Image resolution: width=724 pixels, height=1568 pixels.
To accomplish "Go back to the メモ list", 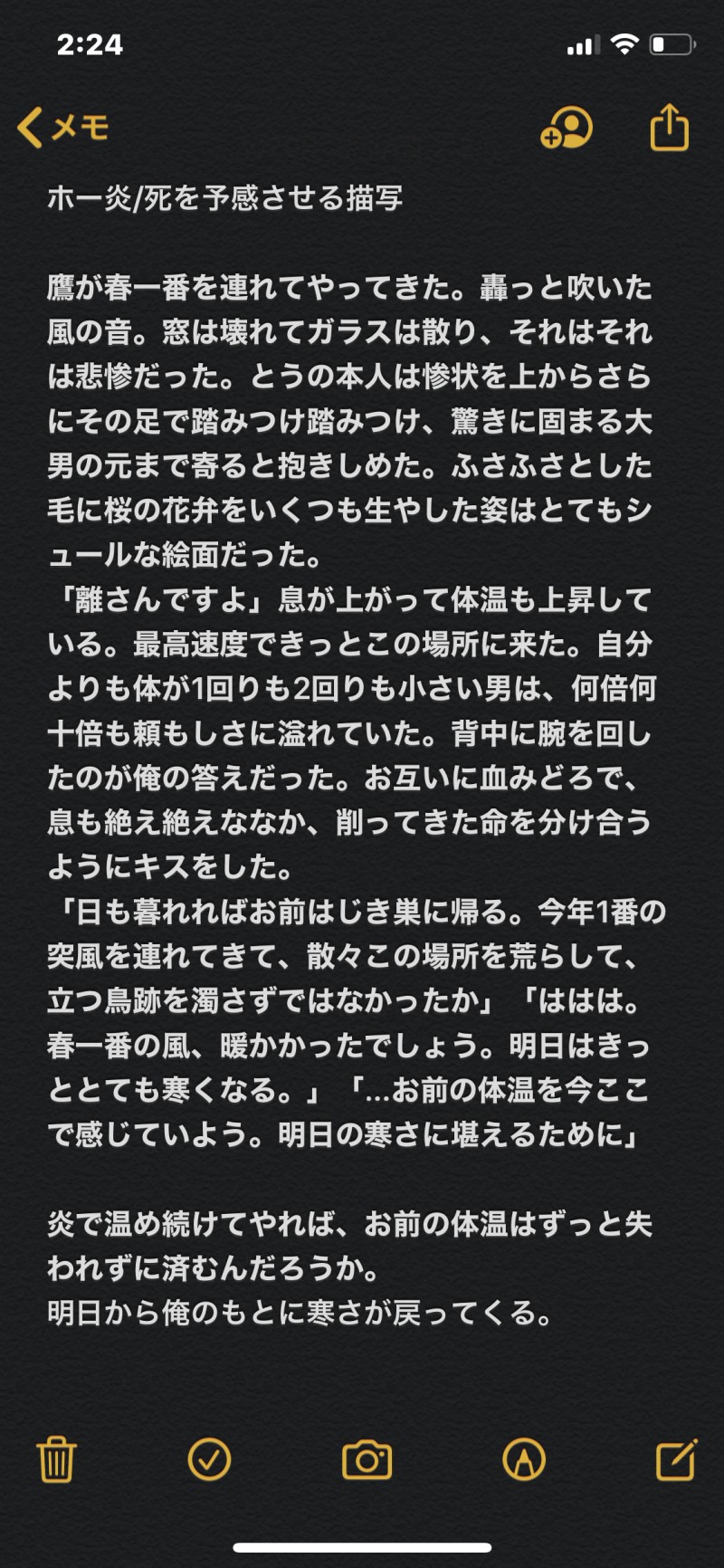I will [x=63, y=128].
